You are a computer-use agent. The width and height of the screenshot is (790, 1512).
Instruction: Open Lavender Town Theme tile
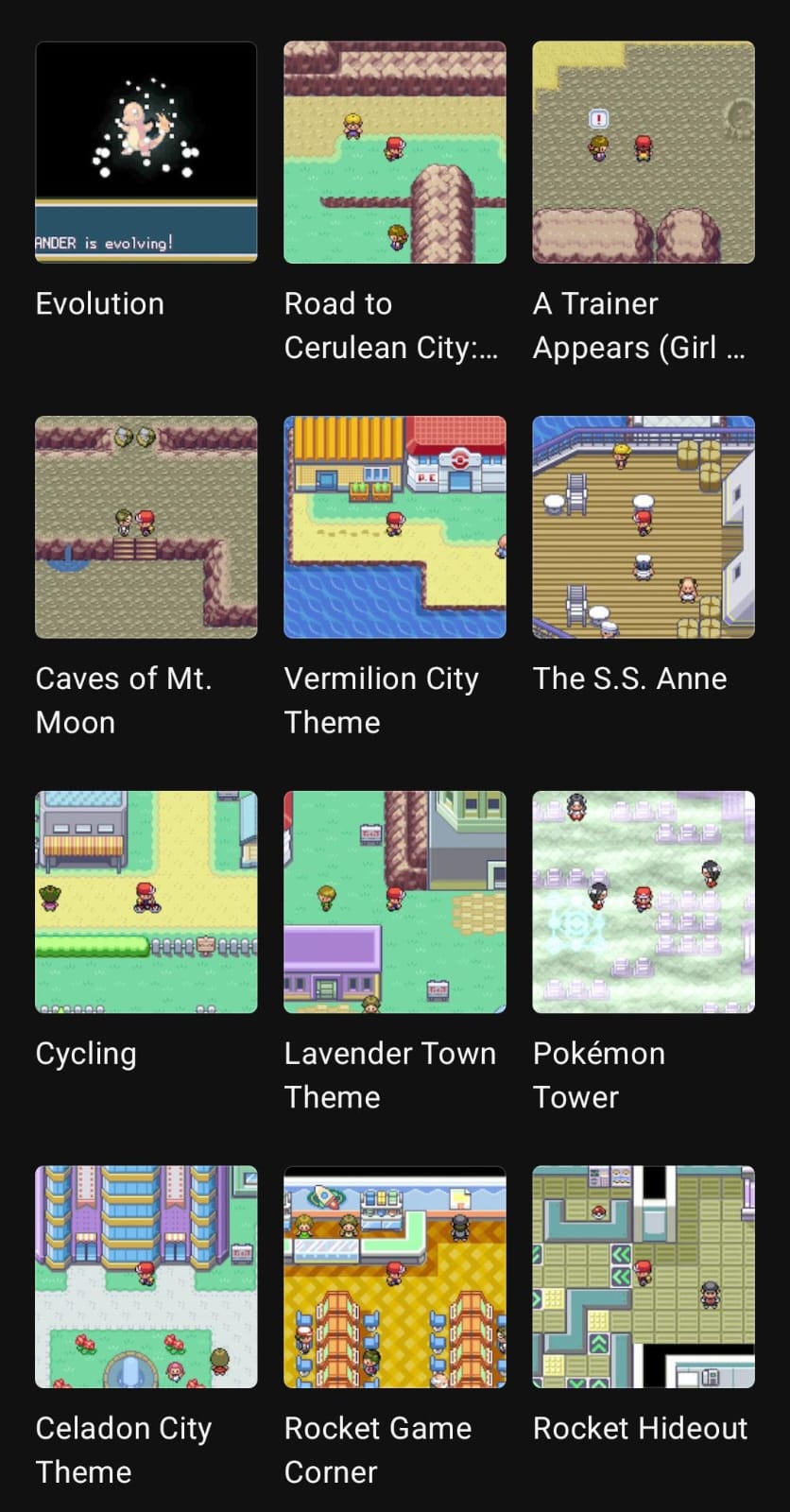click(394, 902)
